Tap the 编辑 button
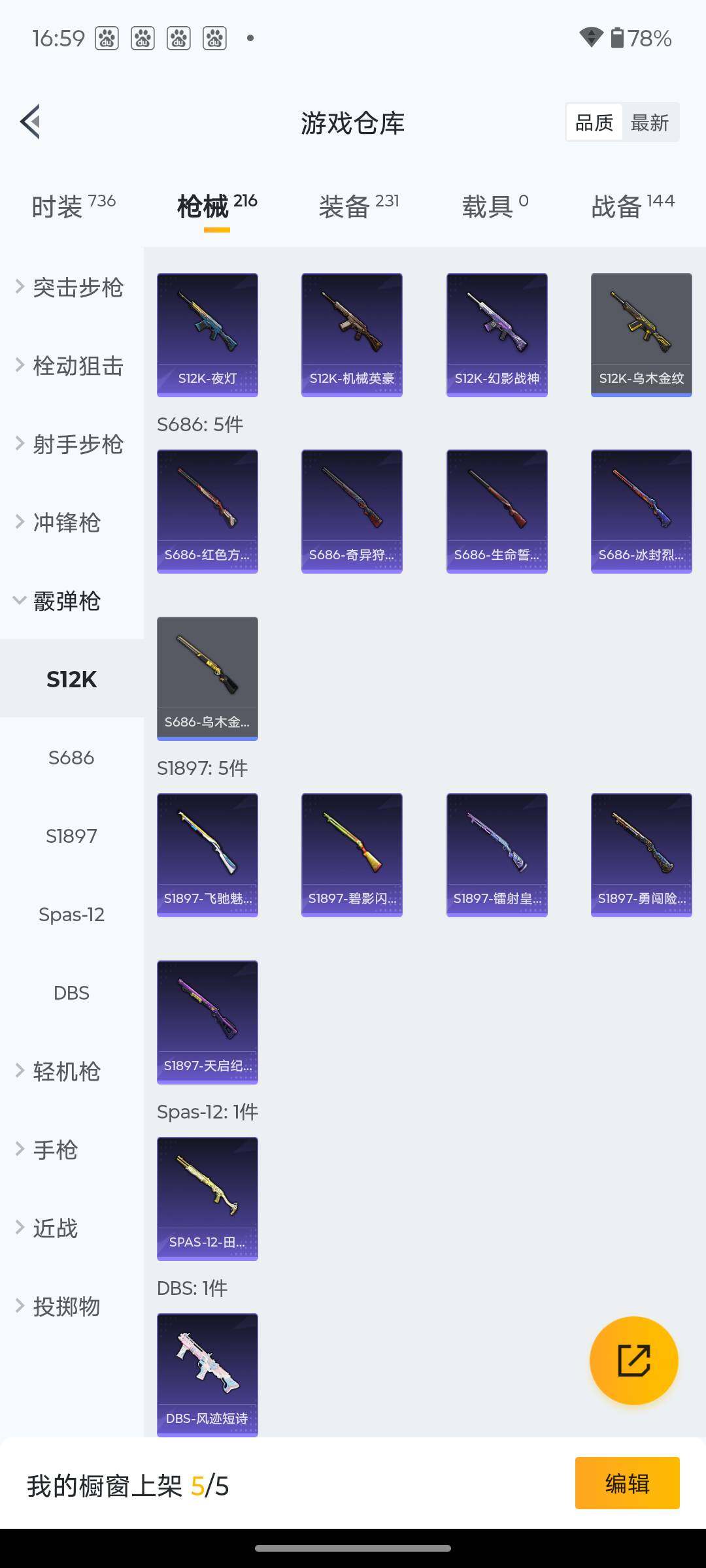 pyautogui.click(x=627, y=1483)
